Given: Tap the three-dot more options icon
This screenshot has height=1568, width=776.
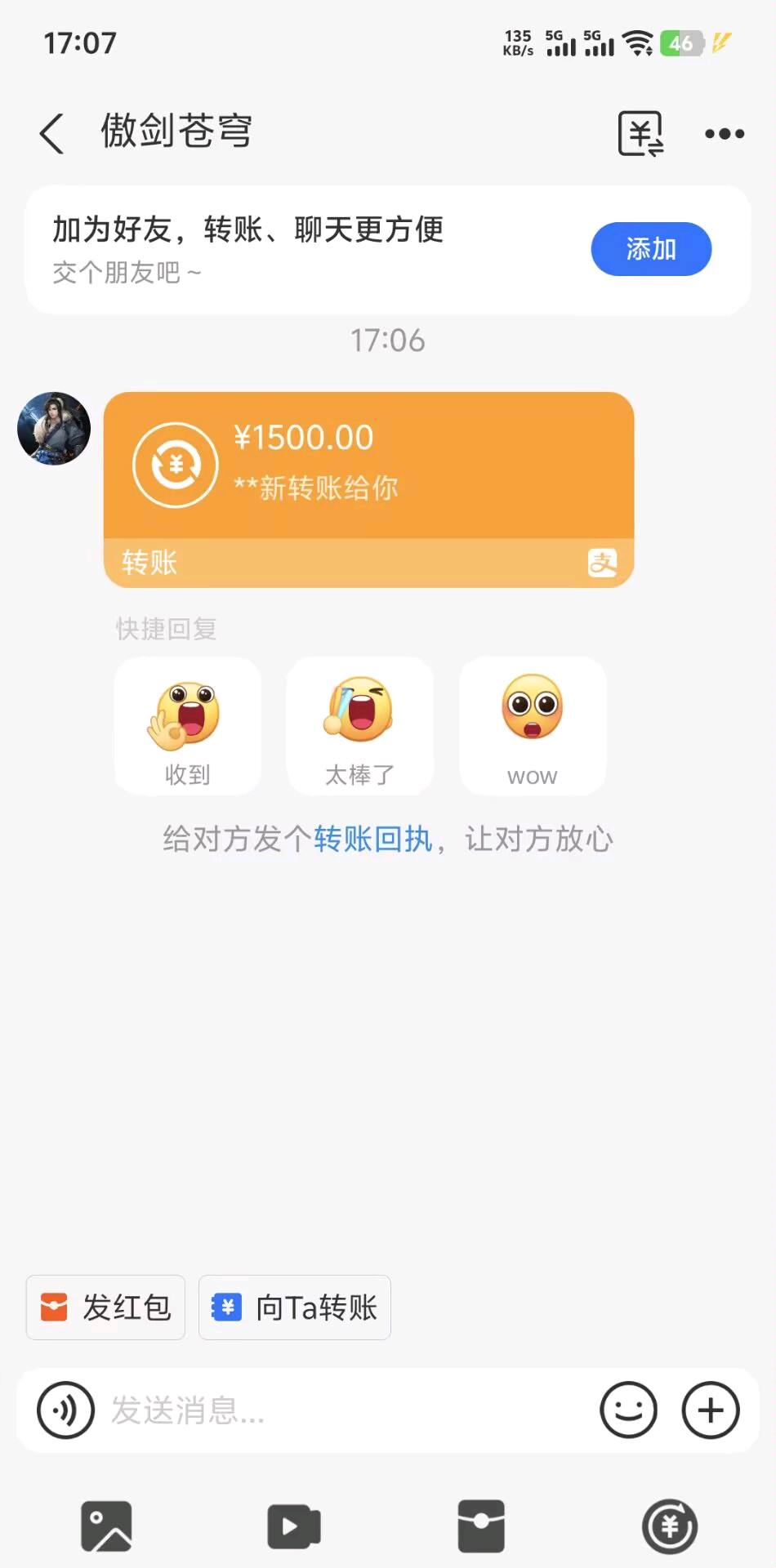Looking at the screenshot, I should click(x=724, y=133).
